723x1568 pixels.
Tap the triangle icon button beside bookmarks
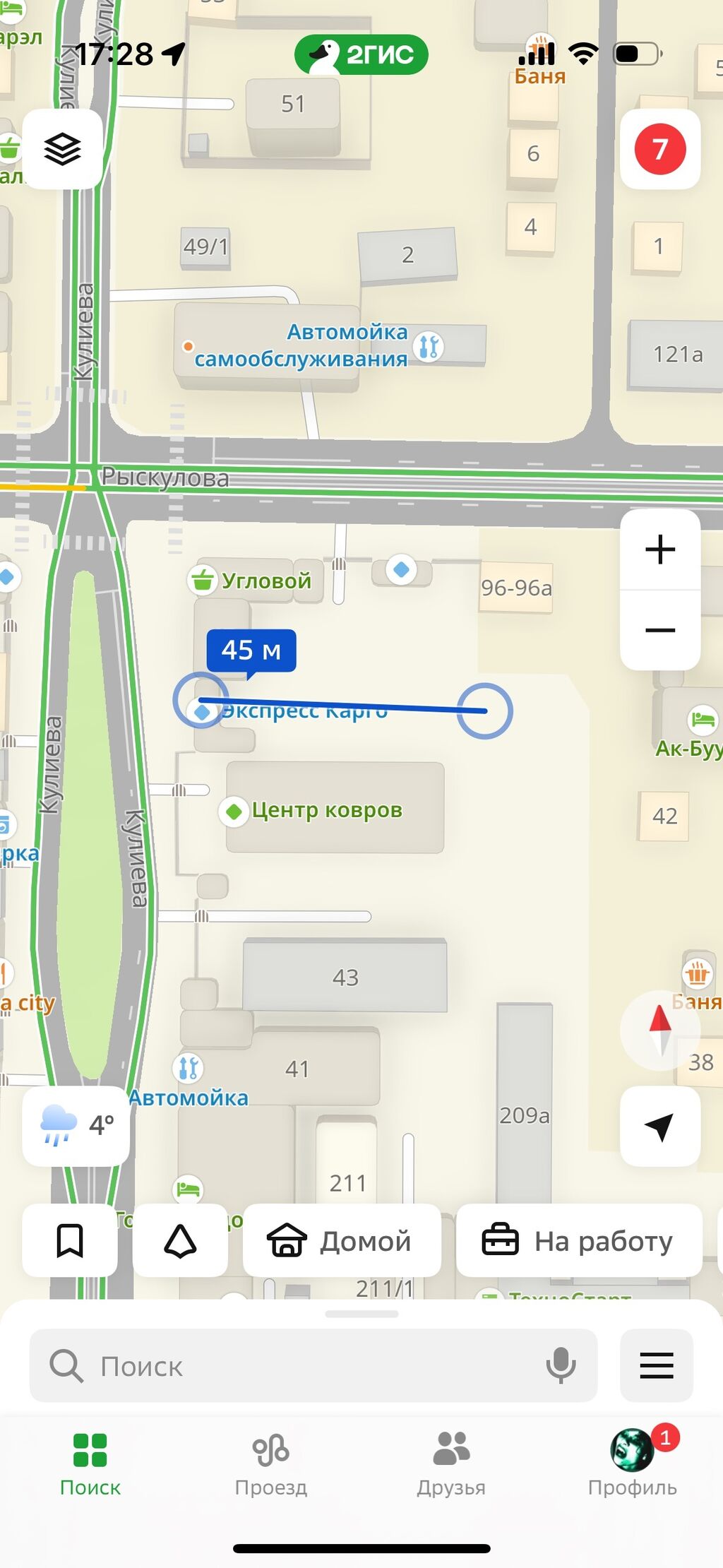pos(180,1240)
